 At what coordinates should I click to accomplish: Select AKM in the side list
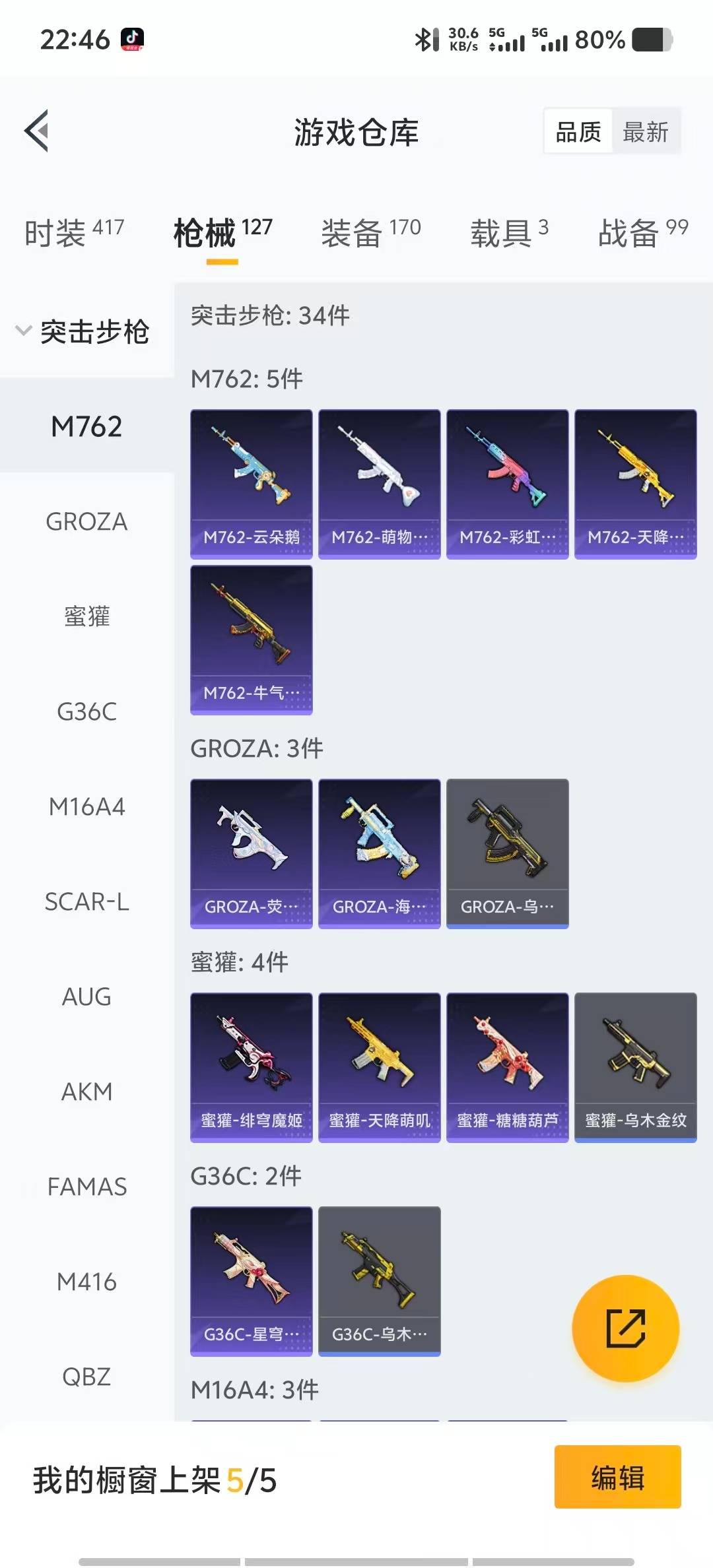click(86, 1092)
